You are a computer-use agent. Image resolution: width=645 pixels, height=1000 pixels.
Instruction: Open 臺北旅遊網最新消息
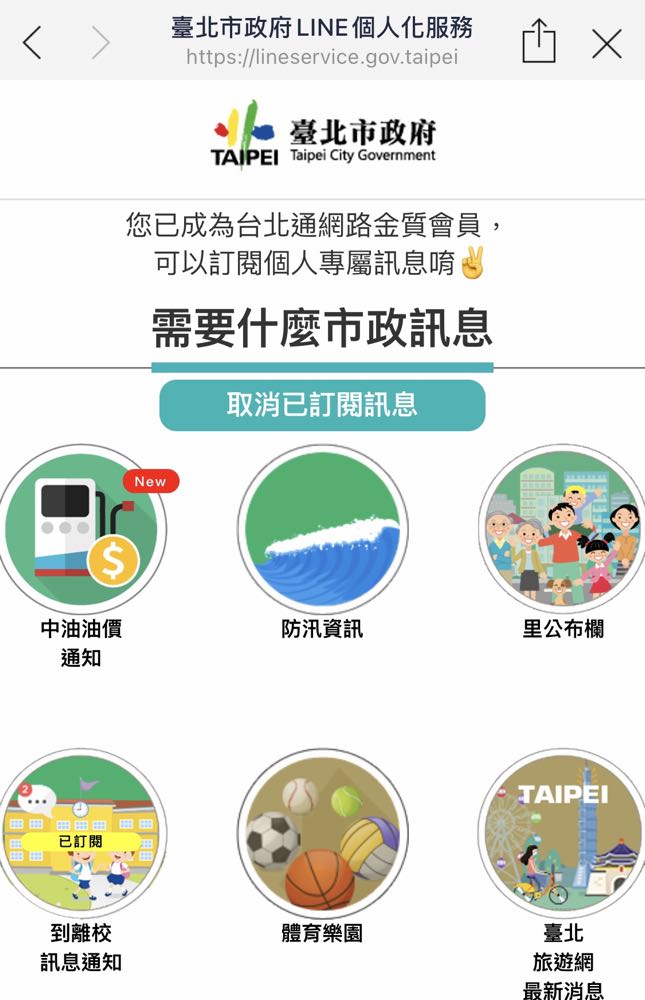click(x=562, y=832)
